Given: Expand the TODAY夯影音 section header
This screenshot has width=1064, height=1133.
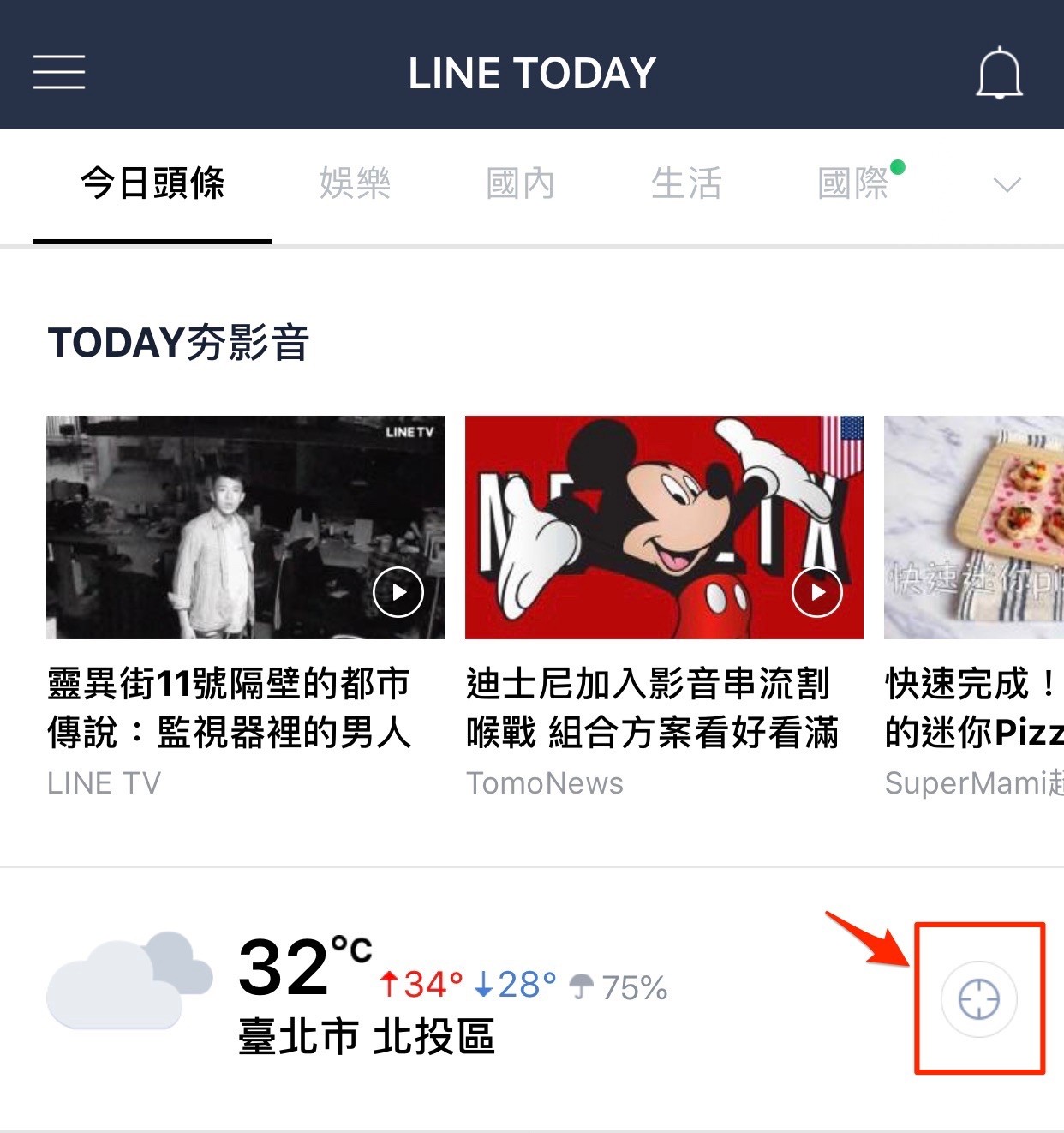Looking at the screenshot, I should pos(177,343).
